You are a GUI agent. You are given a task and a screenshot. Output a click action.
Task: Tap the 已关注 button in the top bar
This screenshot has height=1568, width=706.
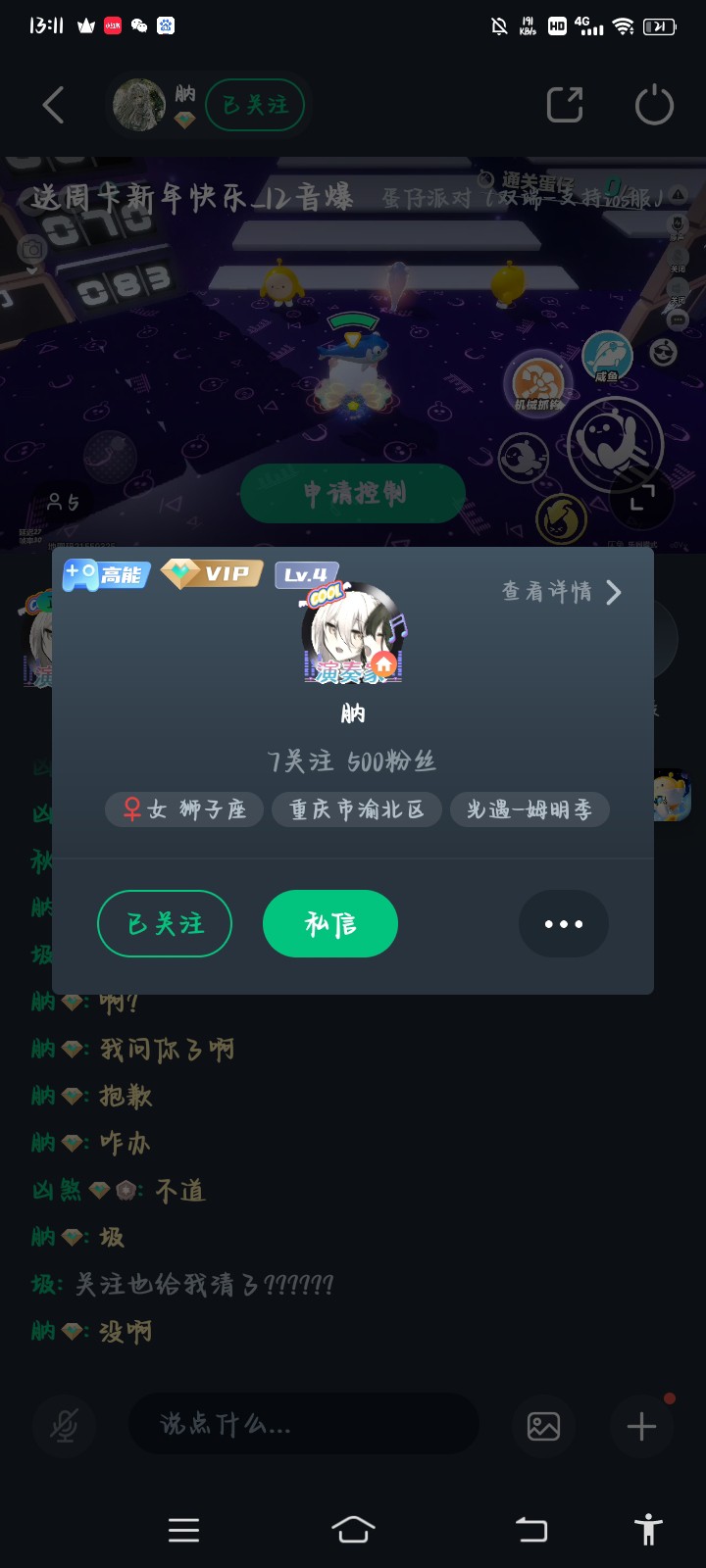click(x=255, y=105)
